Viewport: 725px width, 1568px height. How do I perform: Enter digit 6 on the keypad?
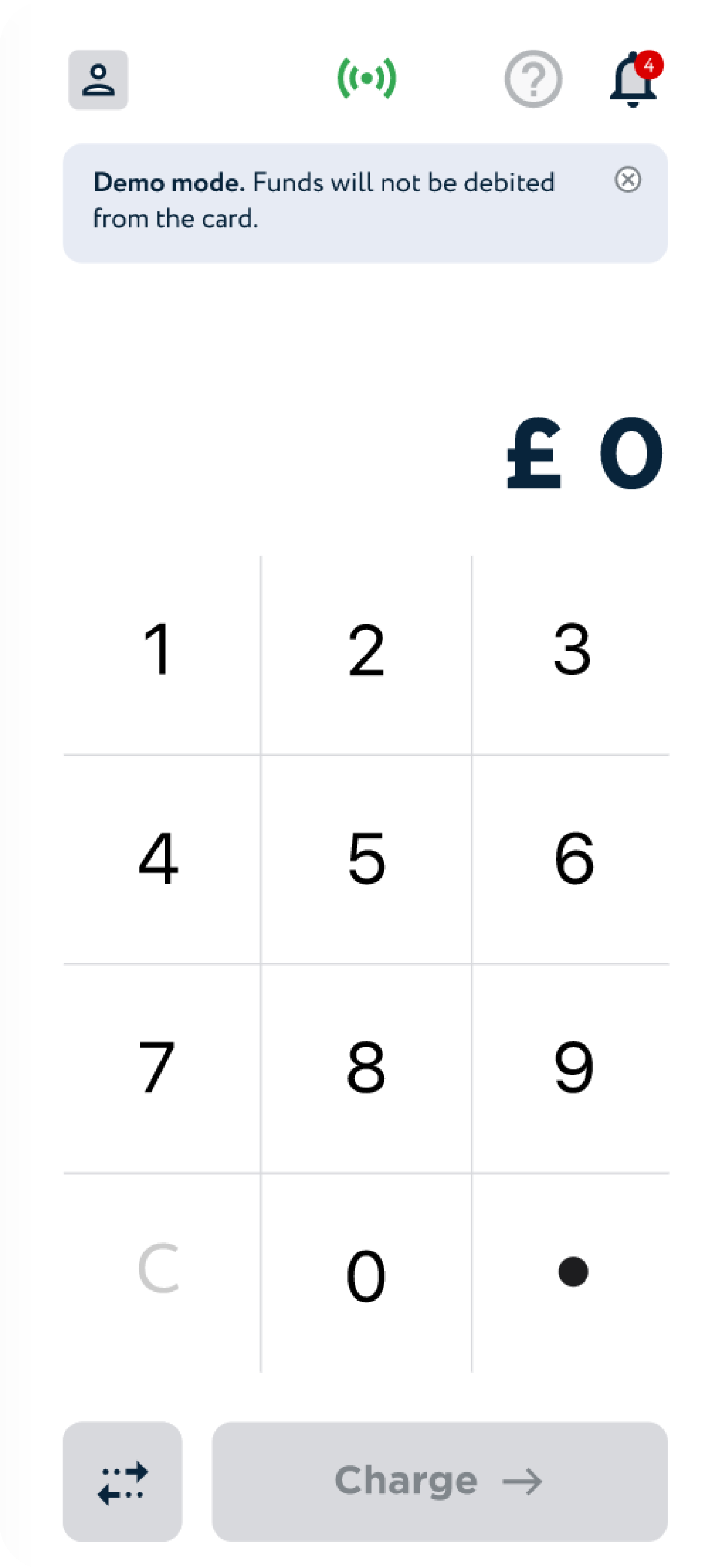click(573, 858)
